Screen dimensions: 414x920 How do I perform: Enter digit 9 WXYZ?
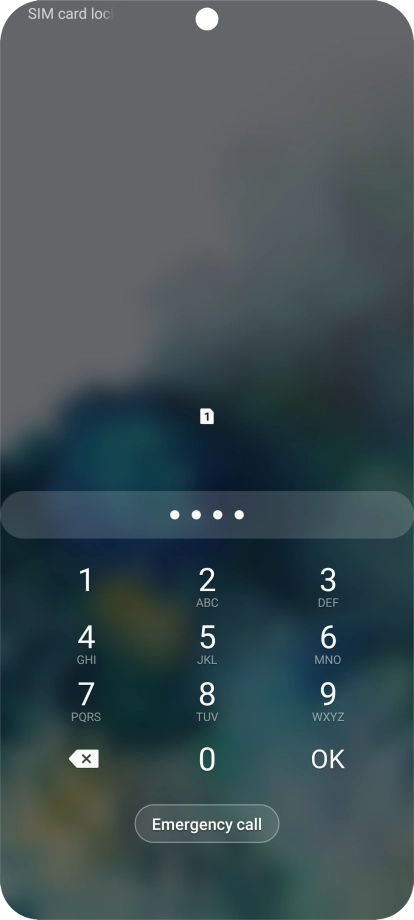point(328,701)
